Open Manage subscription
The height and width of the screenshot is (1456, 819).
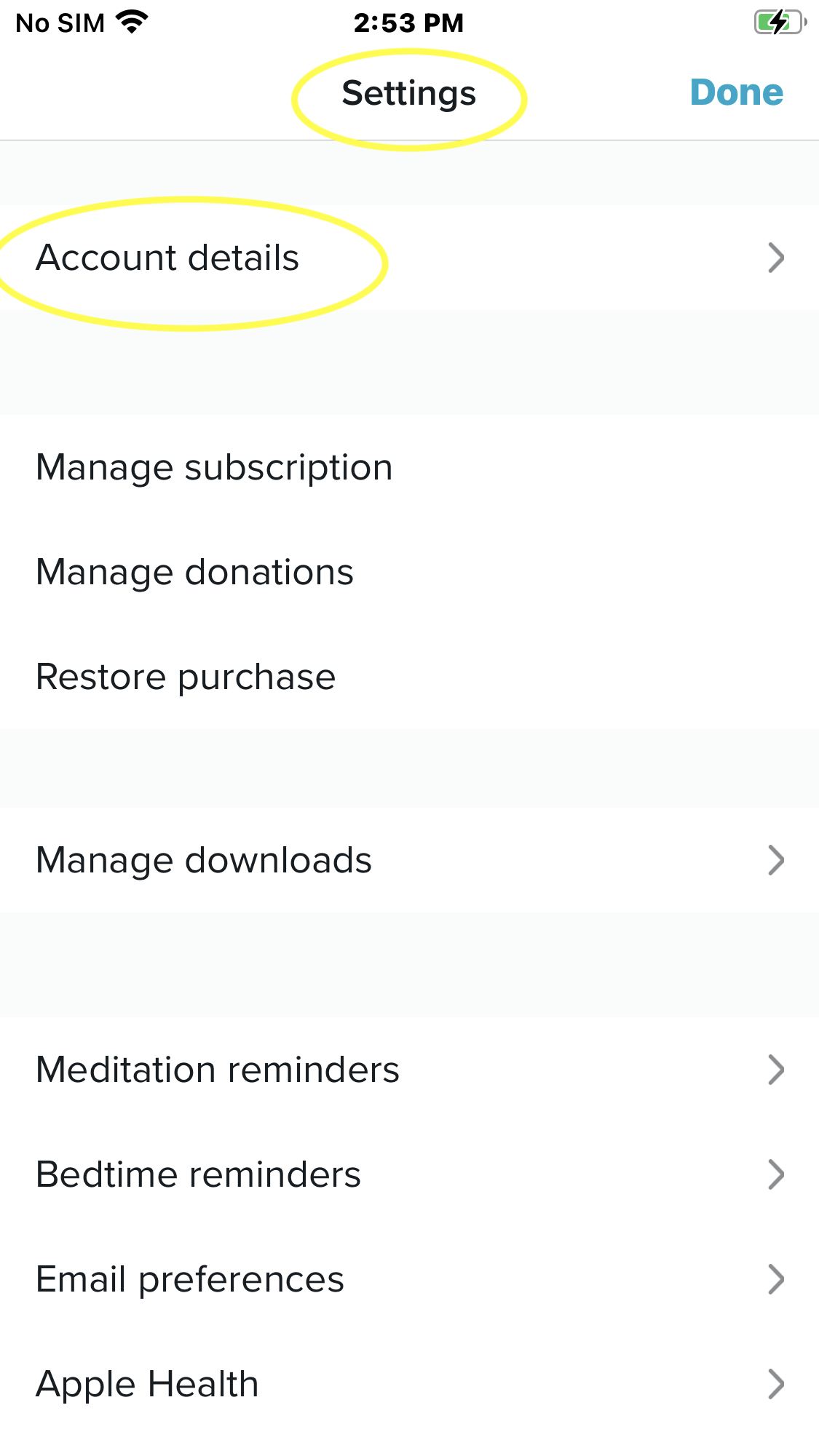[214, 467]
